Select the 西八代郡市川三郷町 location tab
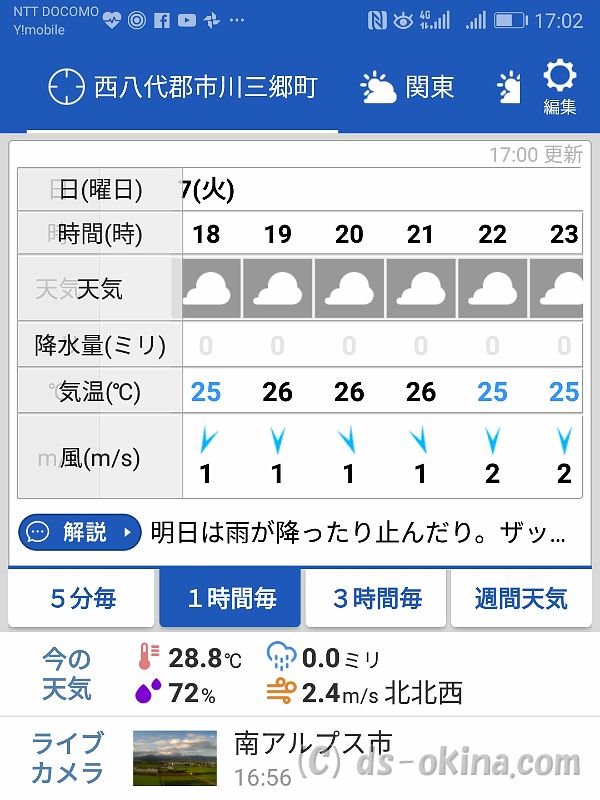This screenshot has width=600, height=800. [x=183, y=88]
